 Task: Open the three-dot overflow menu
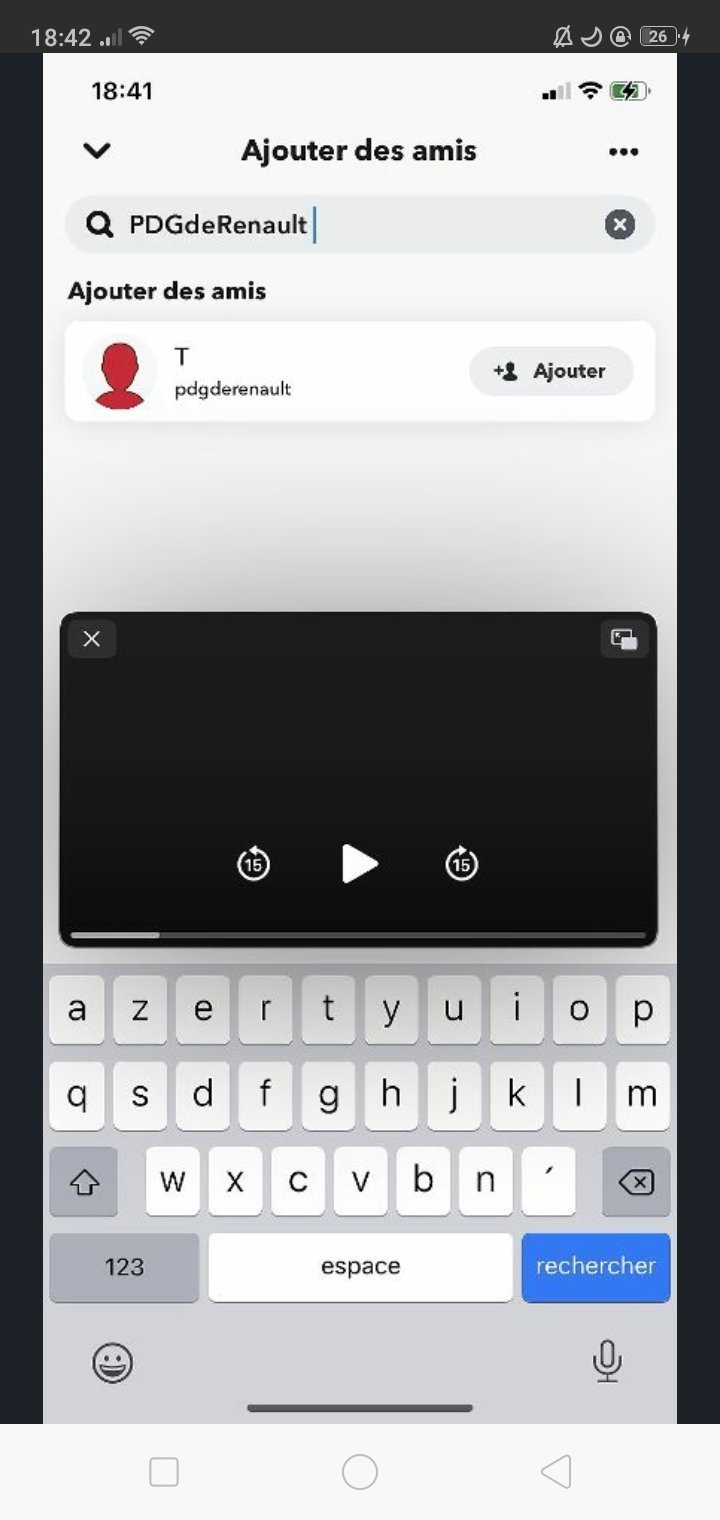(x=623, y=152)
